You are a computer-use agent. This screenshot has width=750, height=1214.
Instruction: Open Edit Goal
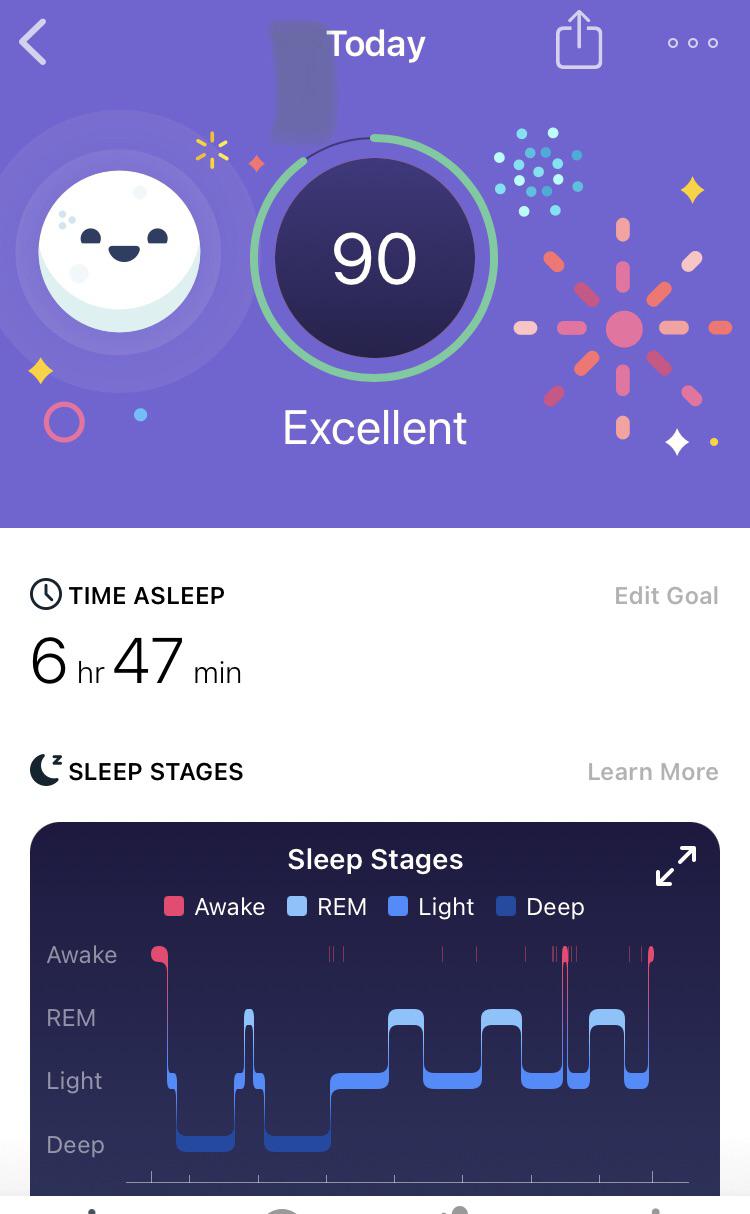pos(666,595)
